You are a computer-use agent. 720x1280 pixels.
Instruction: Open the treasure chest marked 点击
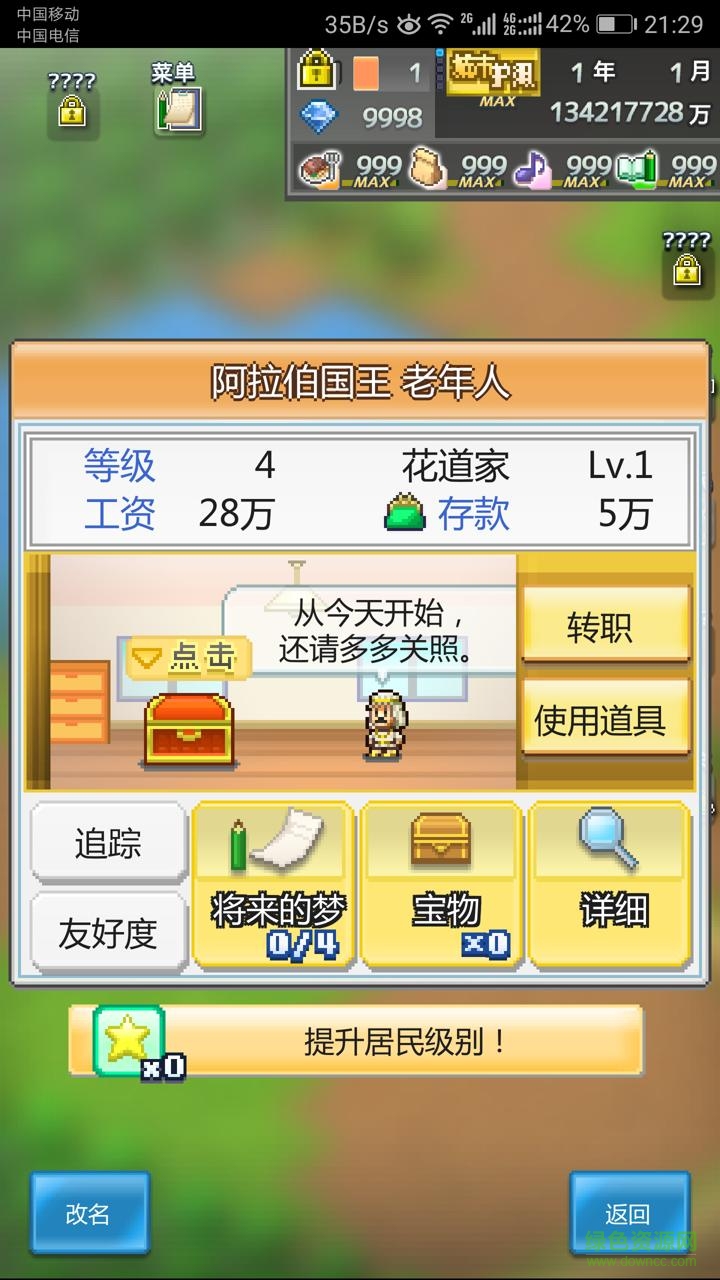click(188, 730)
